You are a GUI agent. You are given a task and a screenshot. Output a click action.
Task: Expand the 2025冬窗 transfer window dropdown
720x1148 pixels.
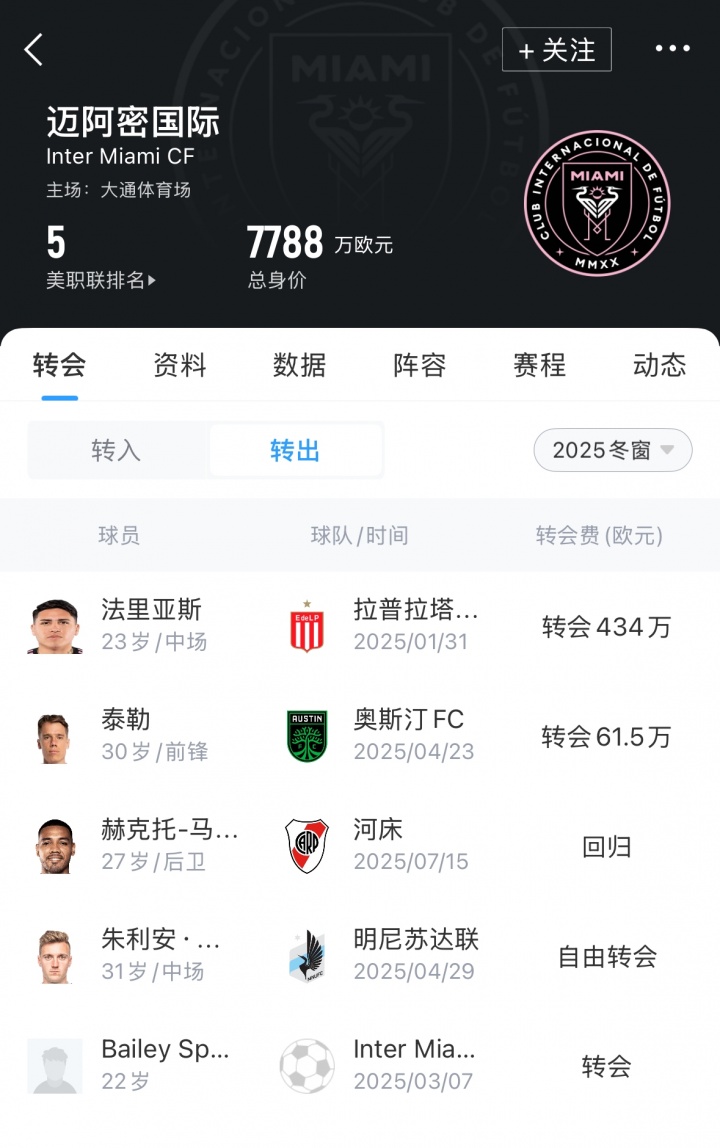(612, 450)
